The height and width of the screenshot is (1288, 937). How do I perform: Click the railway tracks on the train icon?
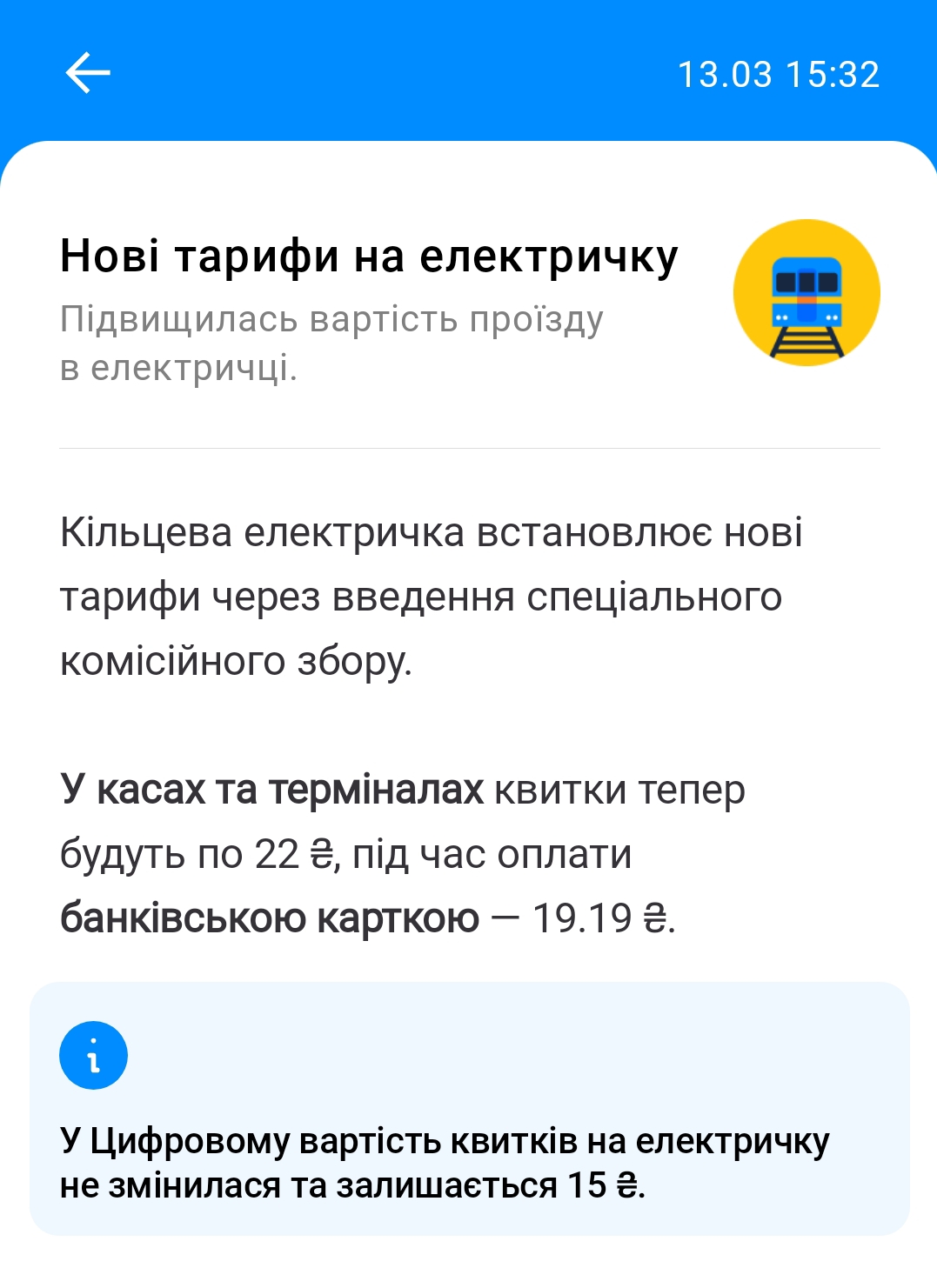click(x=805, y=339)
